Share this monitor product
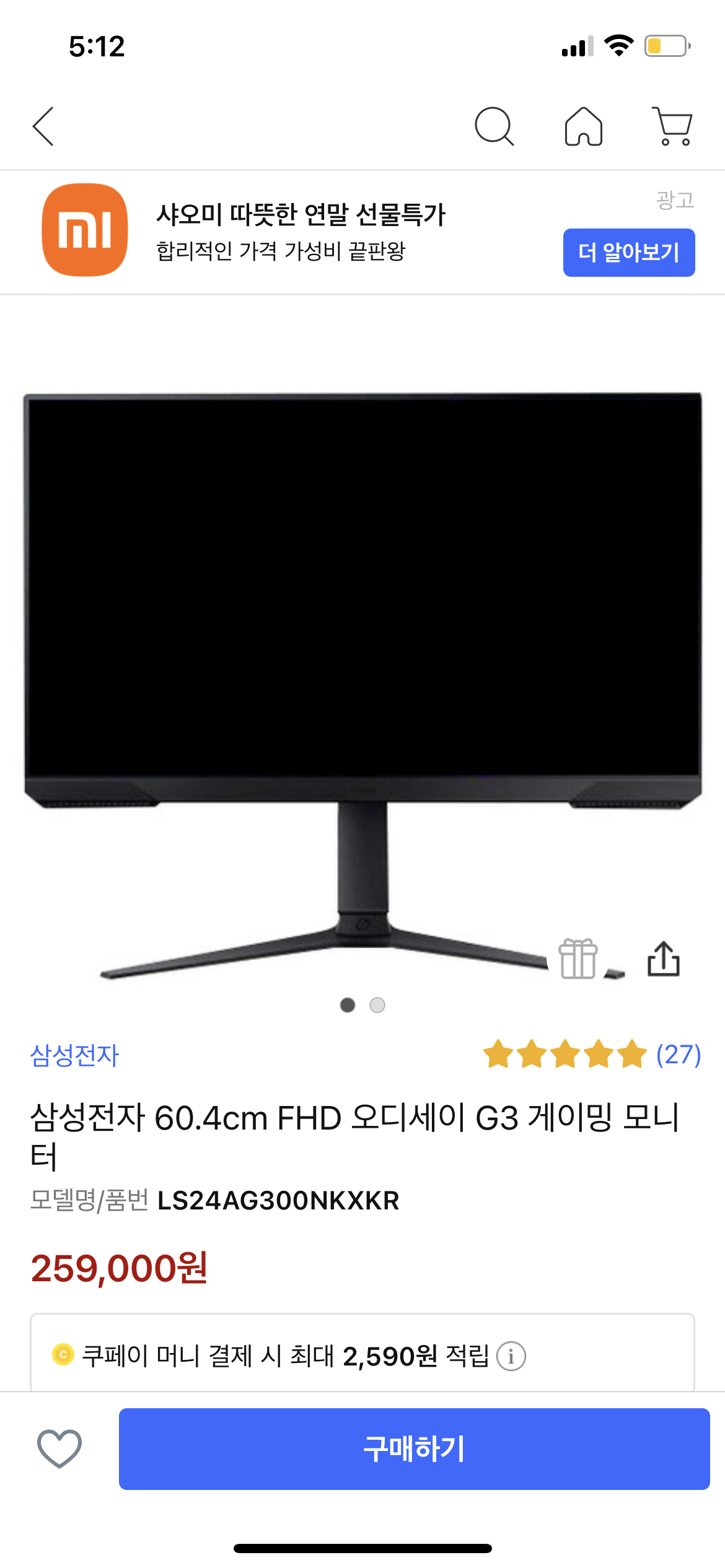 click(x=664, y=959)
